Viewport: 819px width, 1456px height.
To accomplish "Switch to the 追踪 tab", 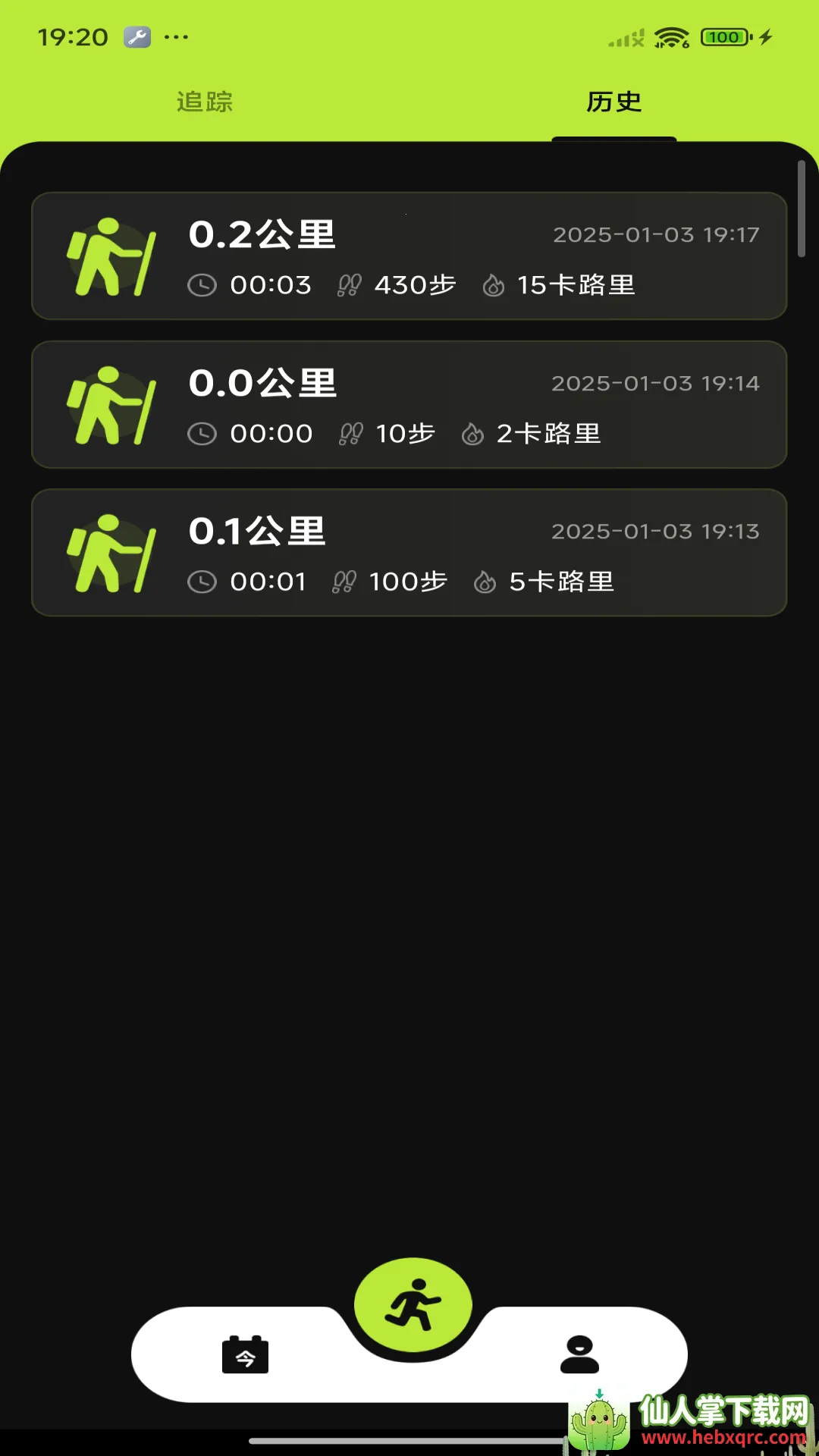I will click(205, 102).
